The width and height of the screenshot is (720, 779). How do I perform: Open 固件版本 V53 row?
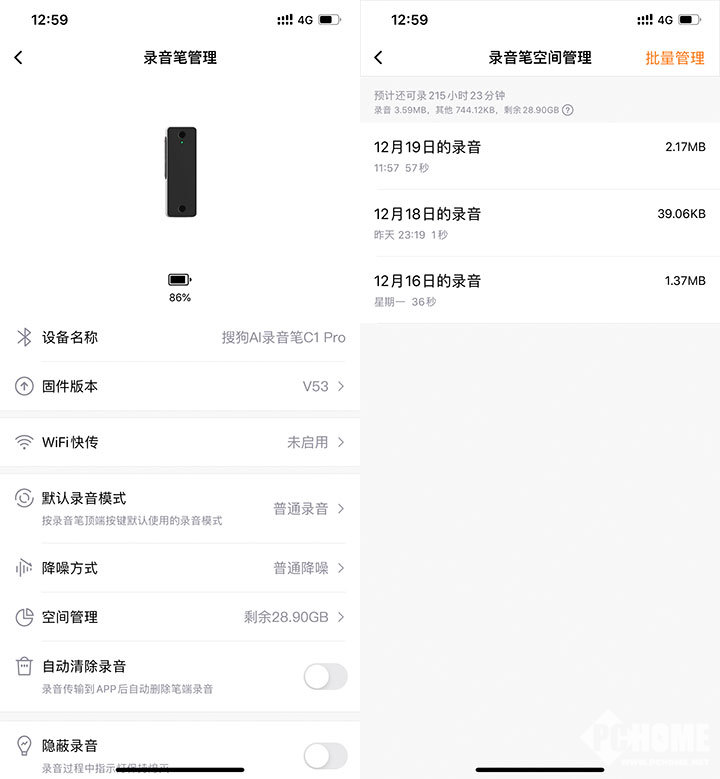180,386
